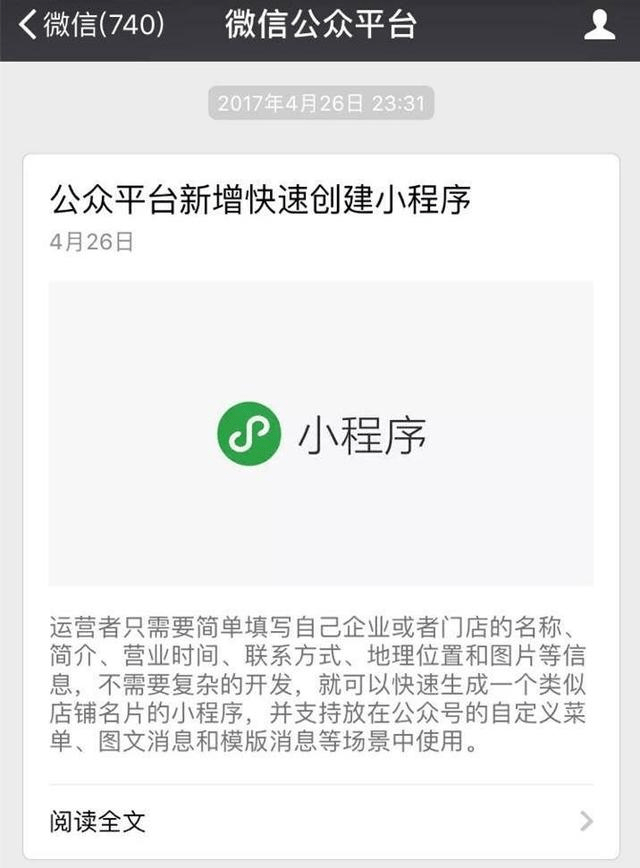The image size is (640, 868).
Task: Open the account profile icon
Action: click(x=598, y=25)
